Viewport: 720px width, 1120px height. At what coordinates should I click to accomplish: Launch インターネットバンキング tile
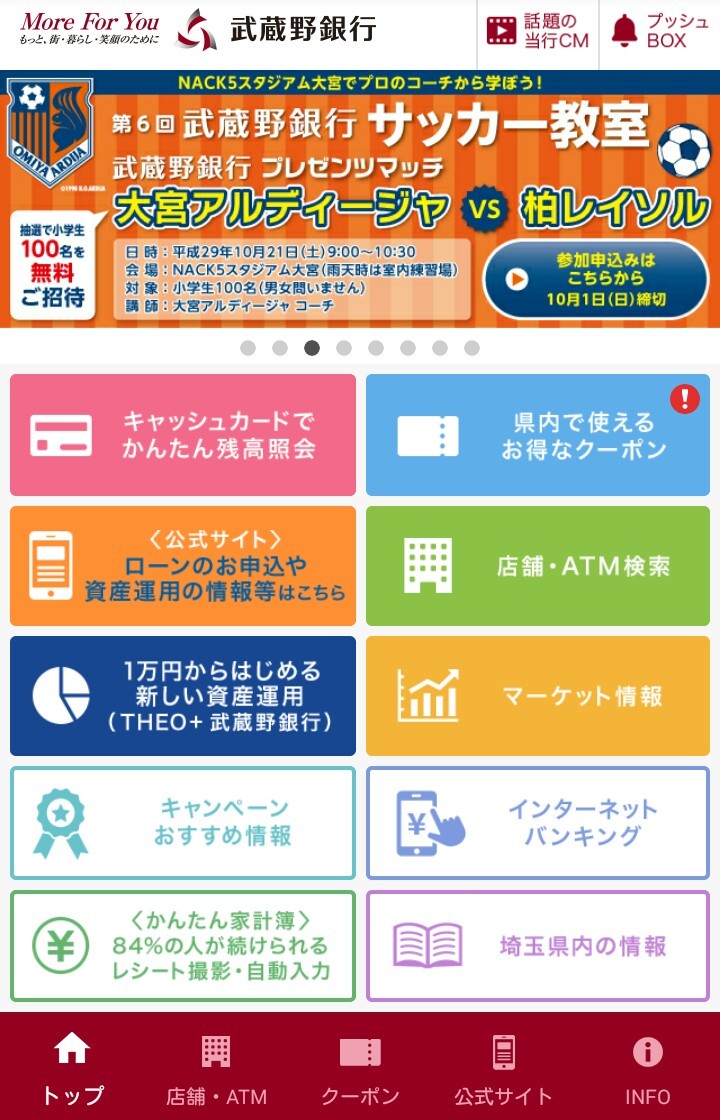[x=538, y=823]
